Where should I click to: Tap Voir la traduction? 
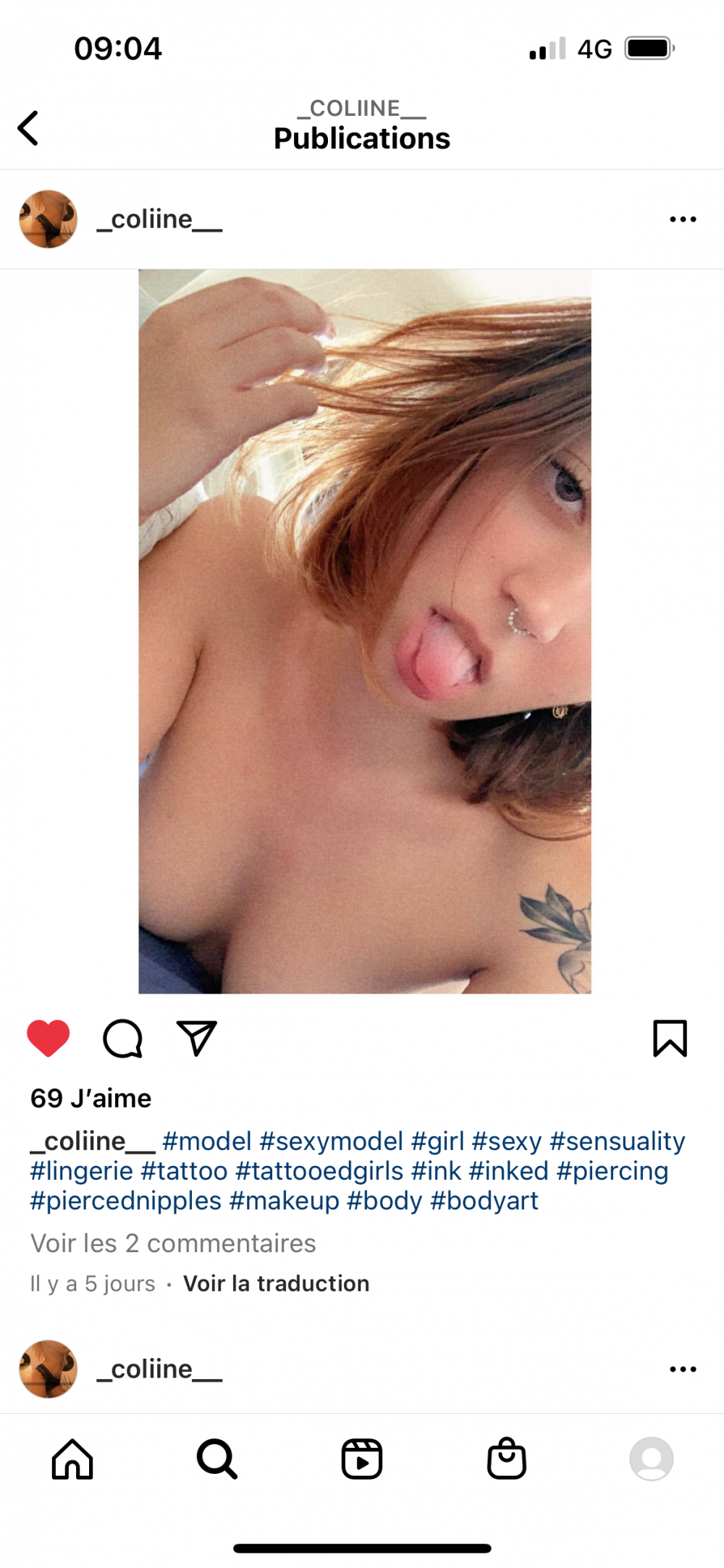[x=277, y=1283]
